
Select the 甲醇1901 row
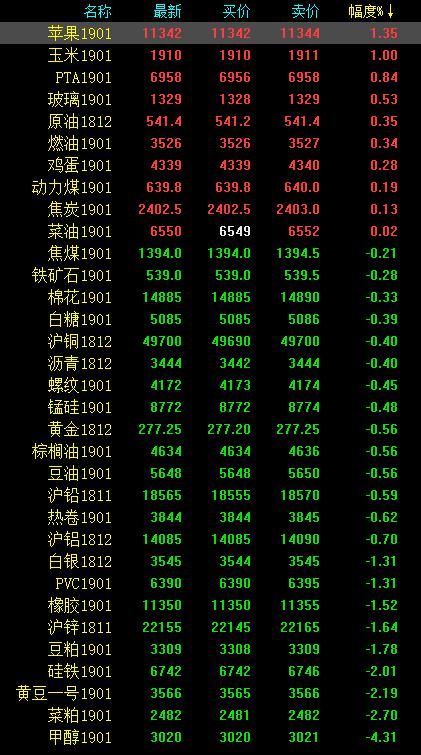210,738
